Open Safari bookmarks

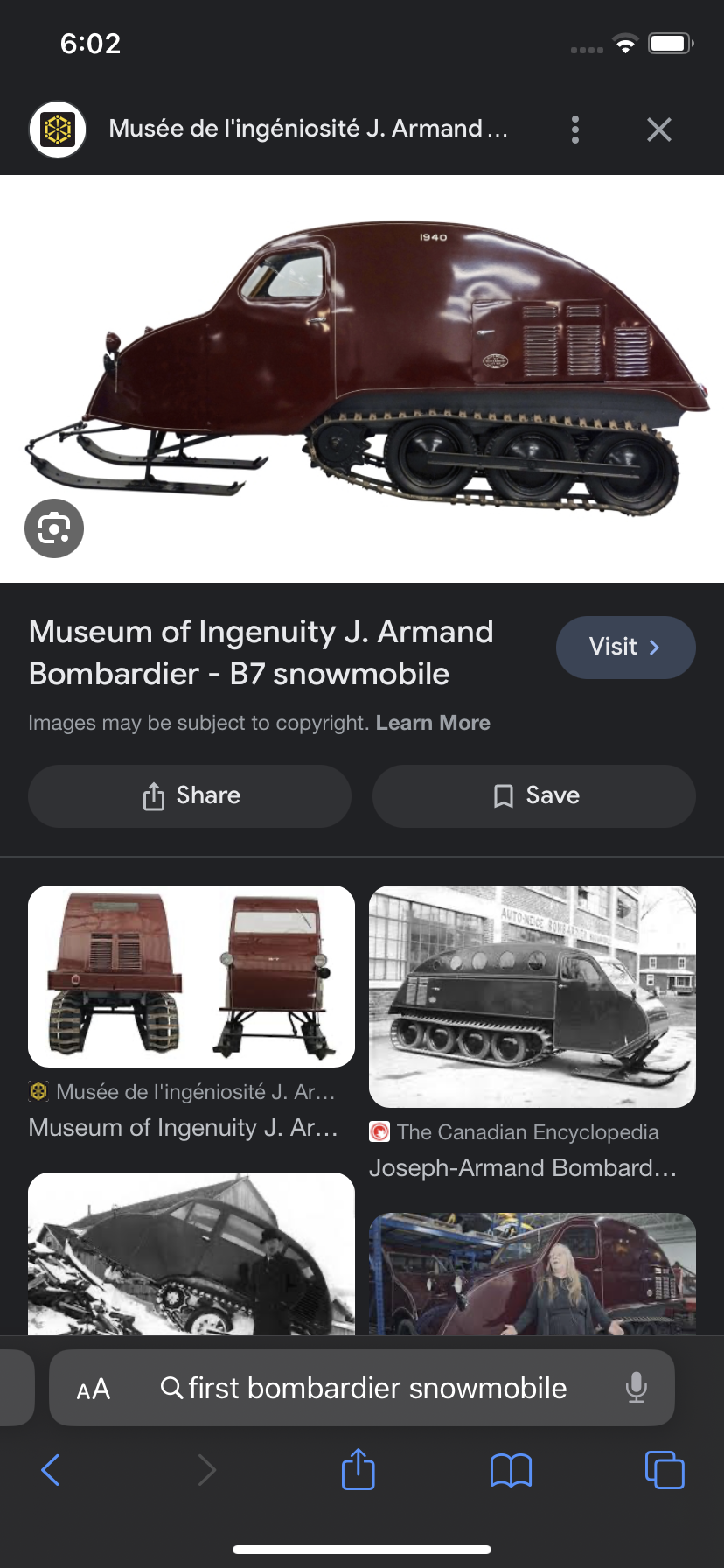512,1470
